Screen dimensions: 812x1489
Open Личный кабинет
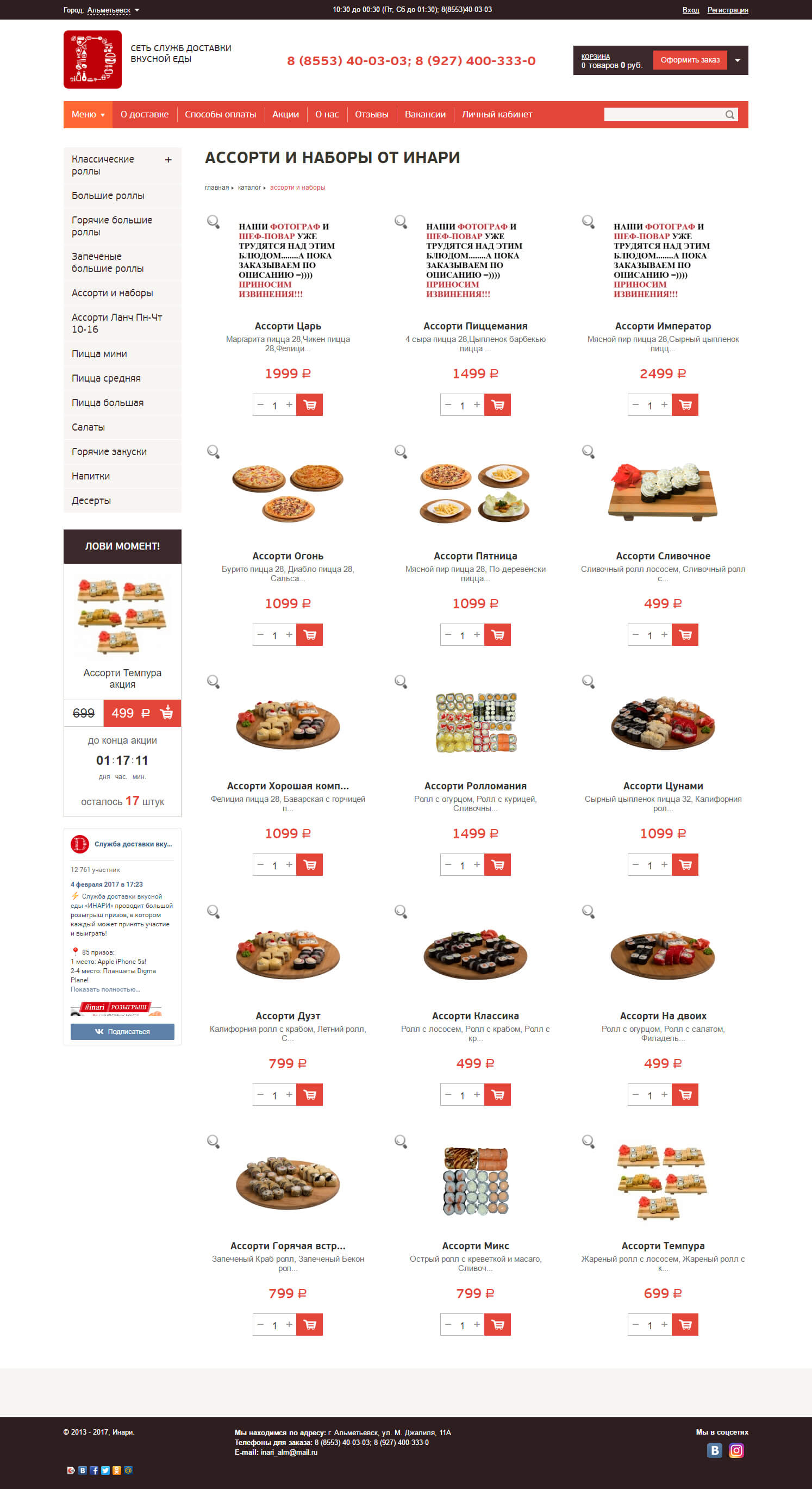(497, 115)
